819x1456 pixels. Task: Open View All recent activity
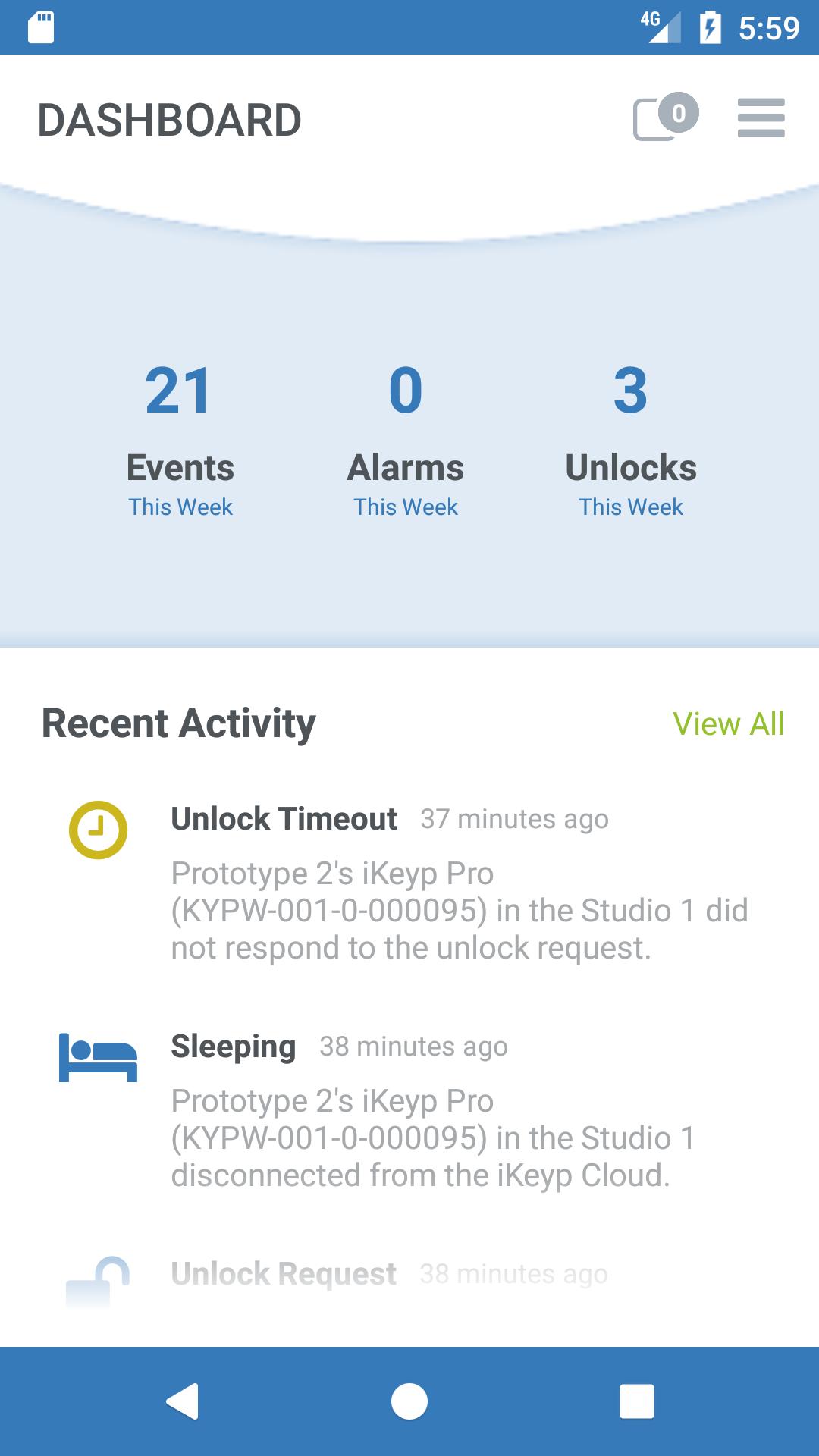coord(729,724)
